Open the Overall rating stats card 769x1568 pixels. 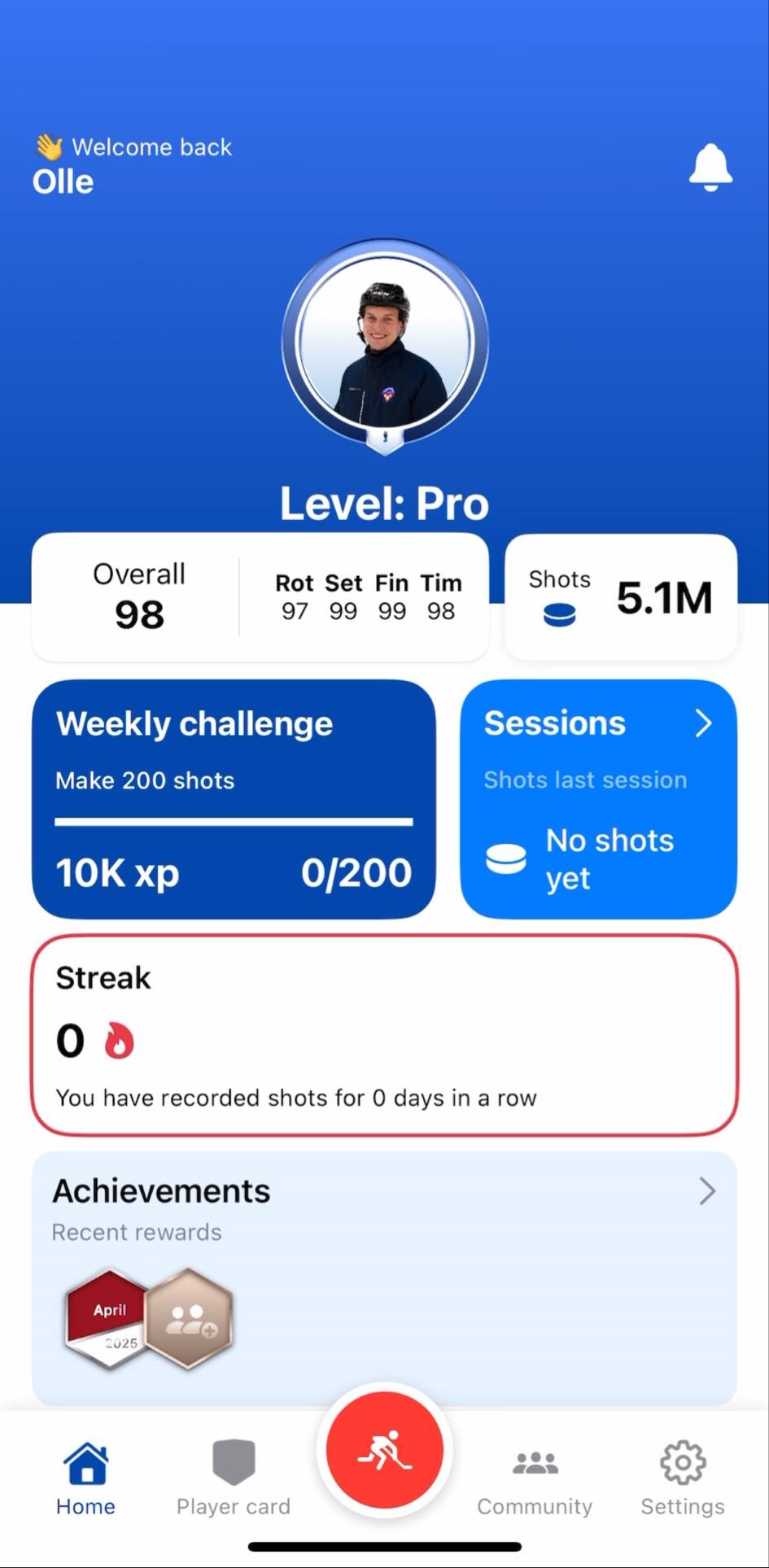tap(260, 597)
